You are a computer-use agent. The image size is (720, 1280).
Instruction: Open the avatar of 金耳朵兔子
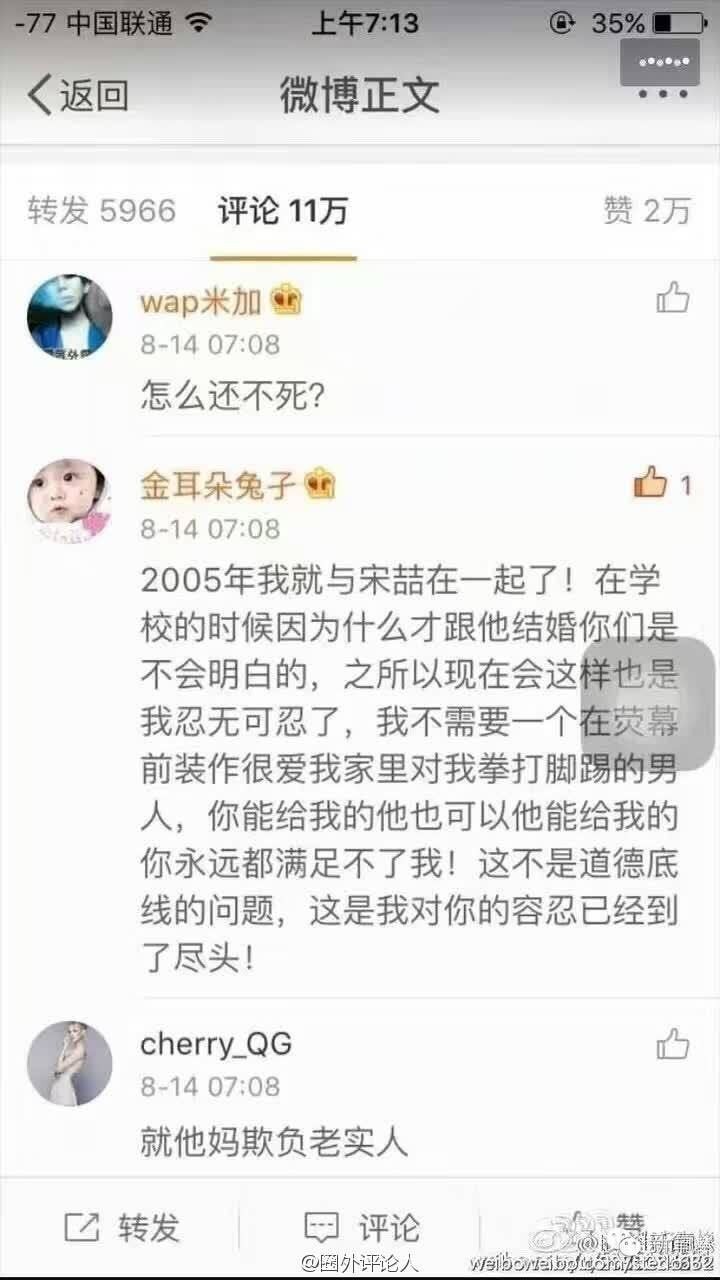point(69,502)
